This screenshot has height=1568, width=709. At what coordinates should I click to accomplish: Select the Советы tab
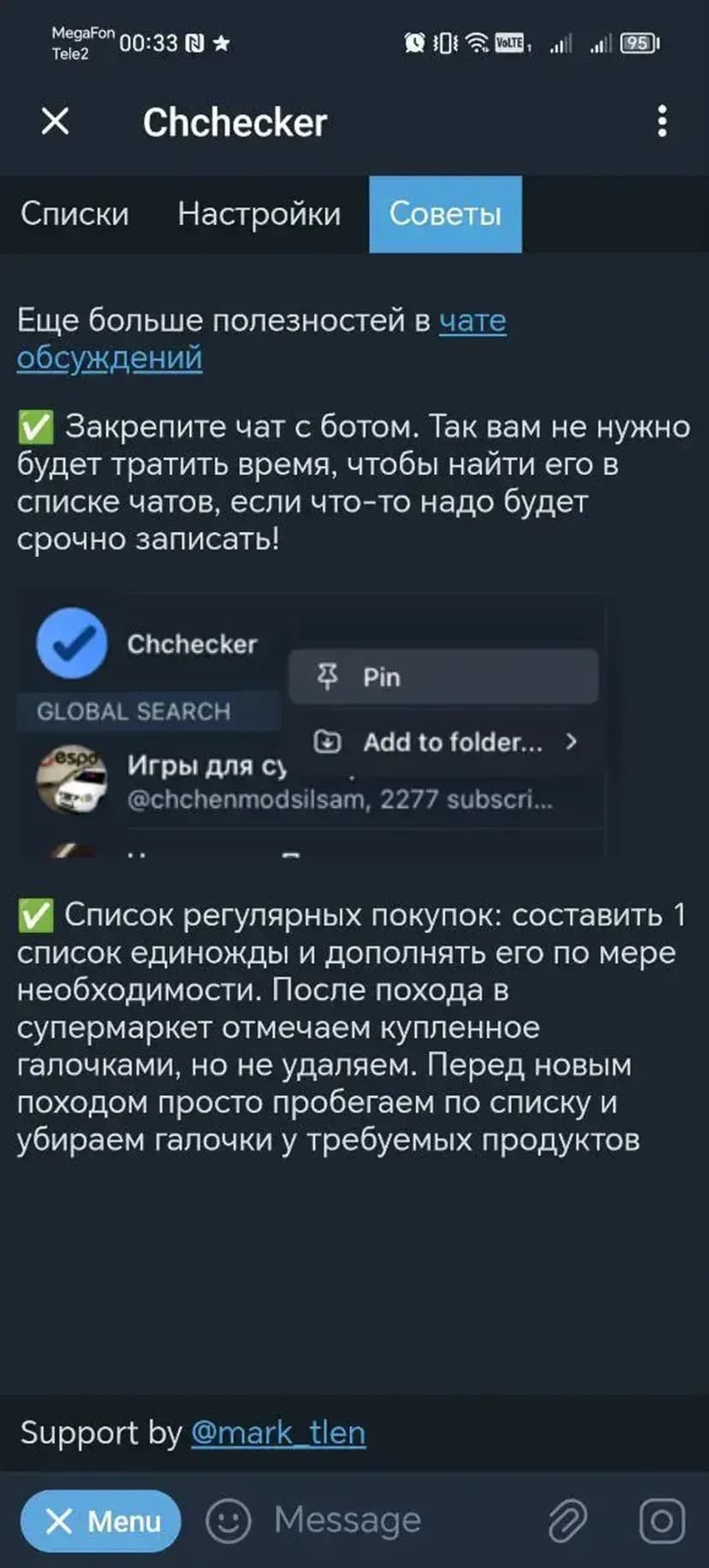coord(445,214)
